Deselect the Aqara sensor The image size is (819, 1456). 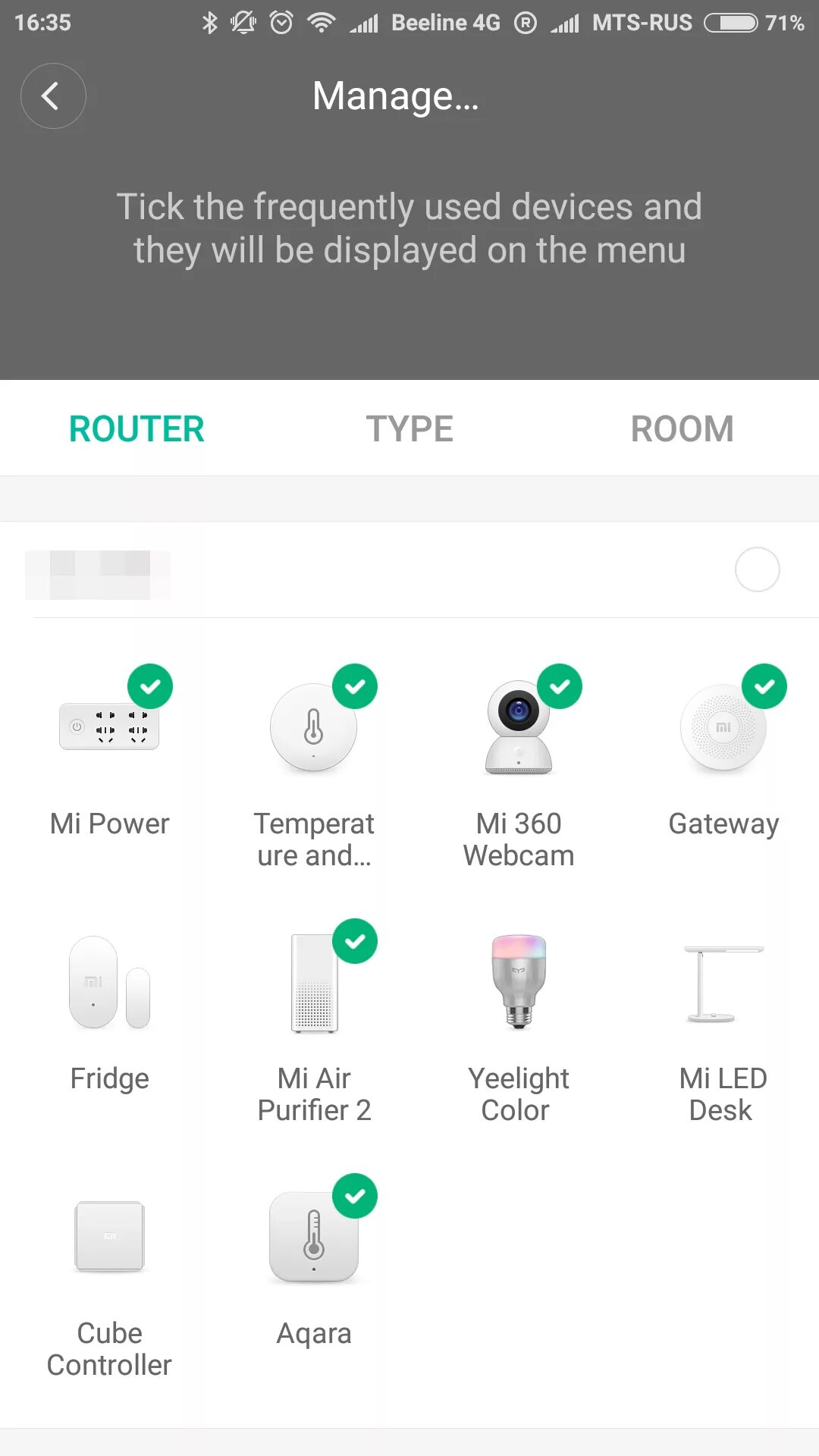coord(314,1238)
